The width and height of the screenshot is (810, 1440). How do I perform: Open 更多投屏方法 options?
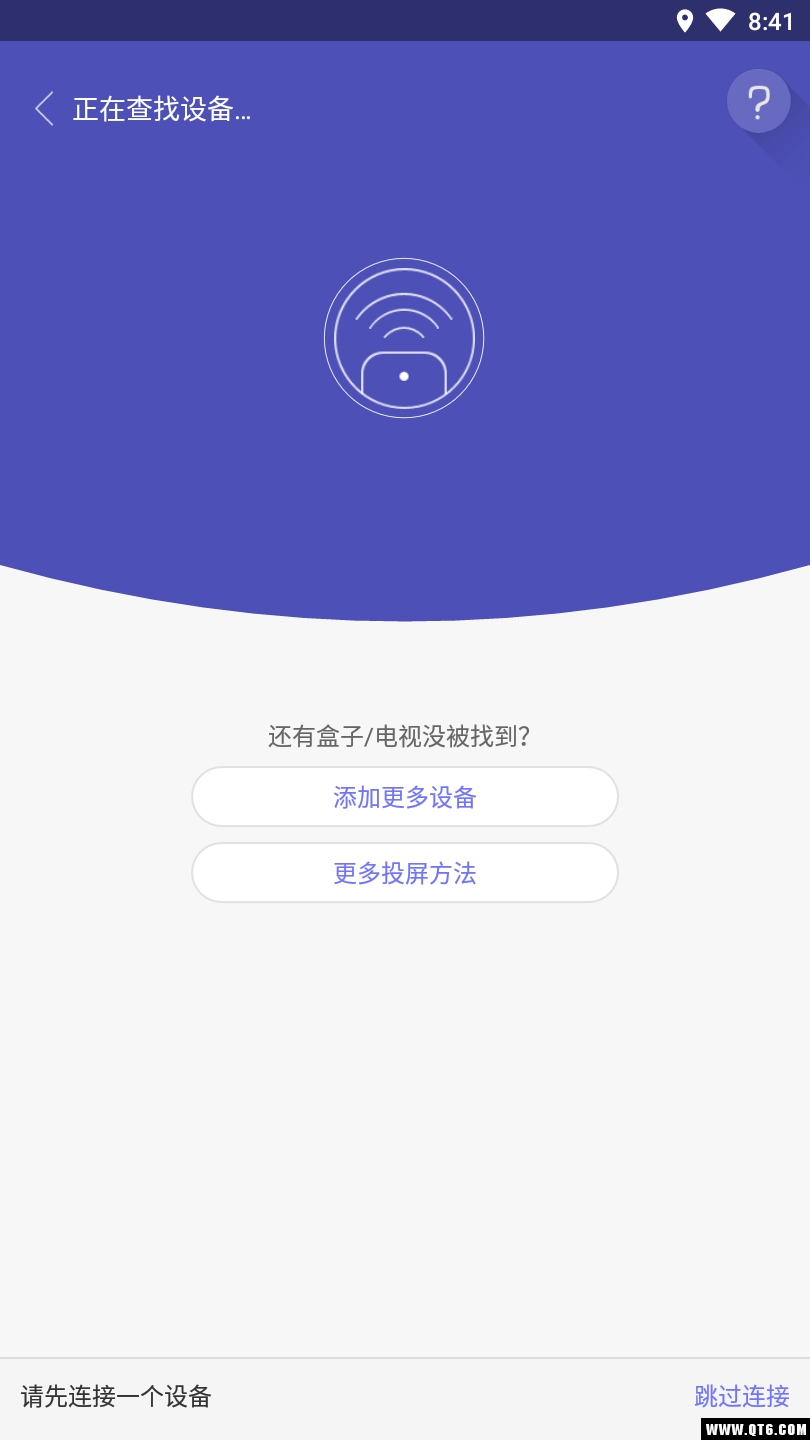point(404,873)
